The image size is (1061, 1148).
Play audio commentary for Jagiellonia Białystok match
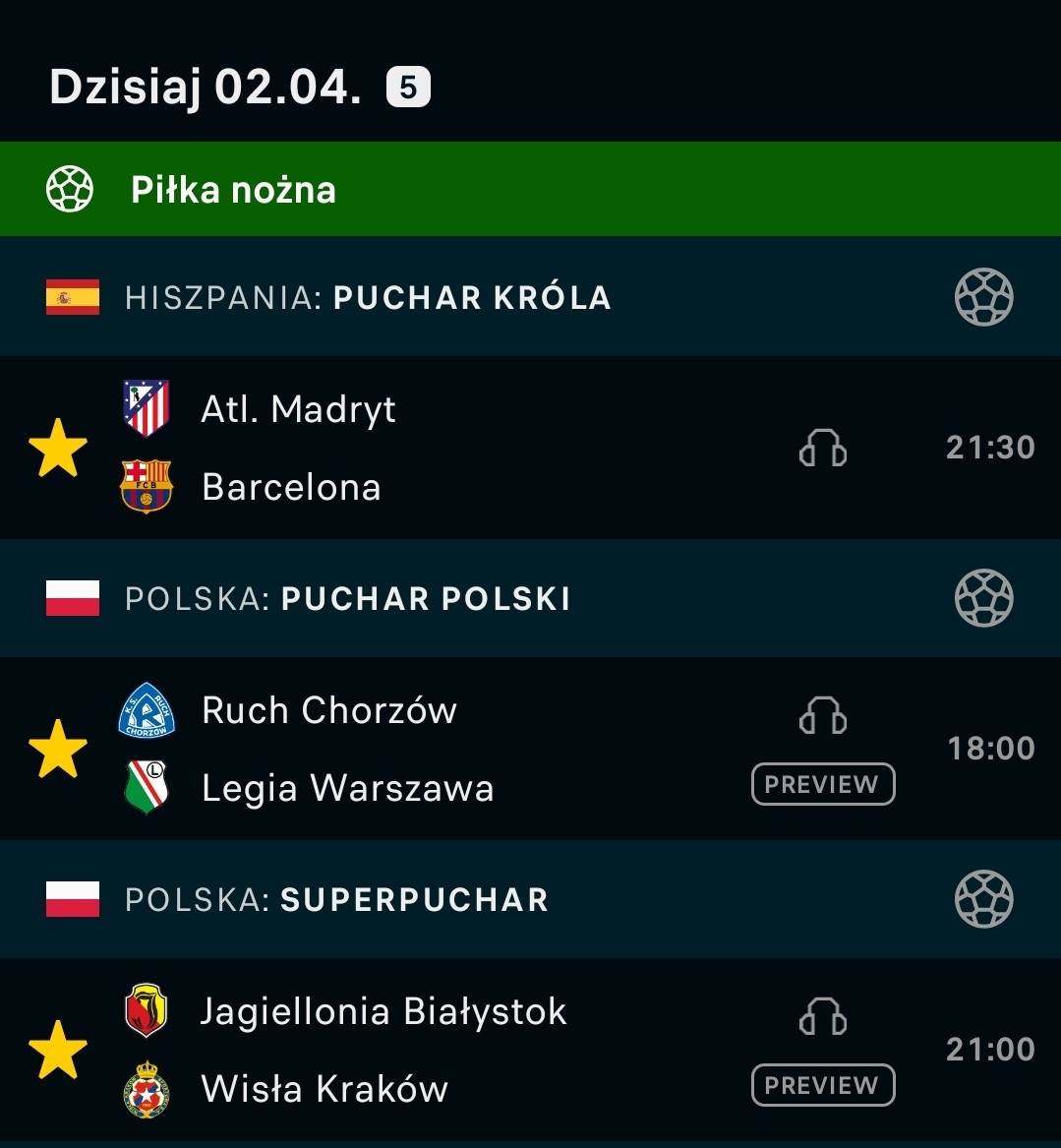823,1017
